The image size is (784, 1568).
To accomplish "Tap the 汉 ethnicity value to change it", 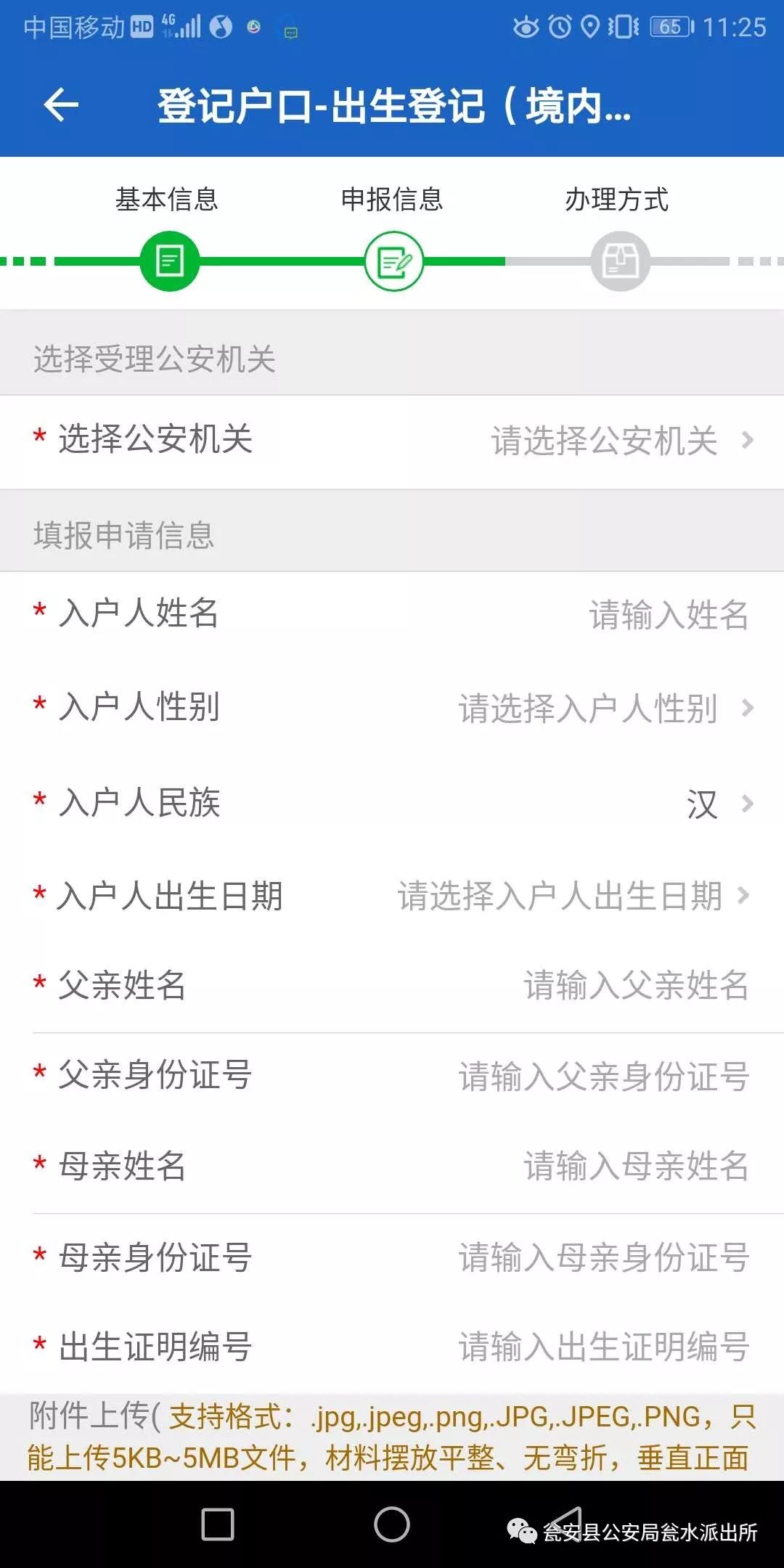I will tap(701, 804).
